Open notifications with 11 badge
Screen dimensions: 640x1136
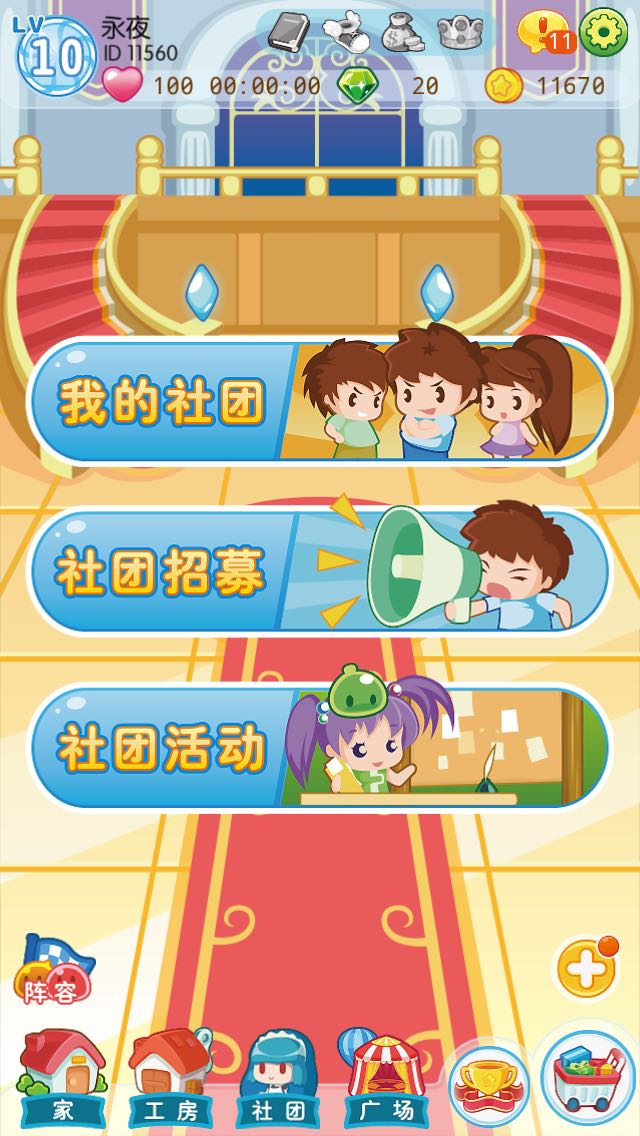pyautogui.click(x=543, y=32)
